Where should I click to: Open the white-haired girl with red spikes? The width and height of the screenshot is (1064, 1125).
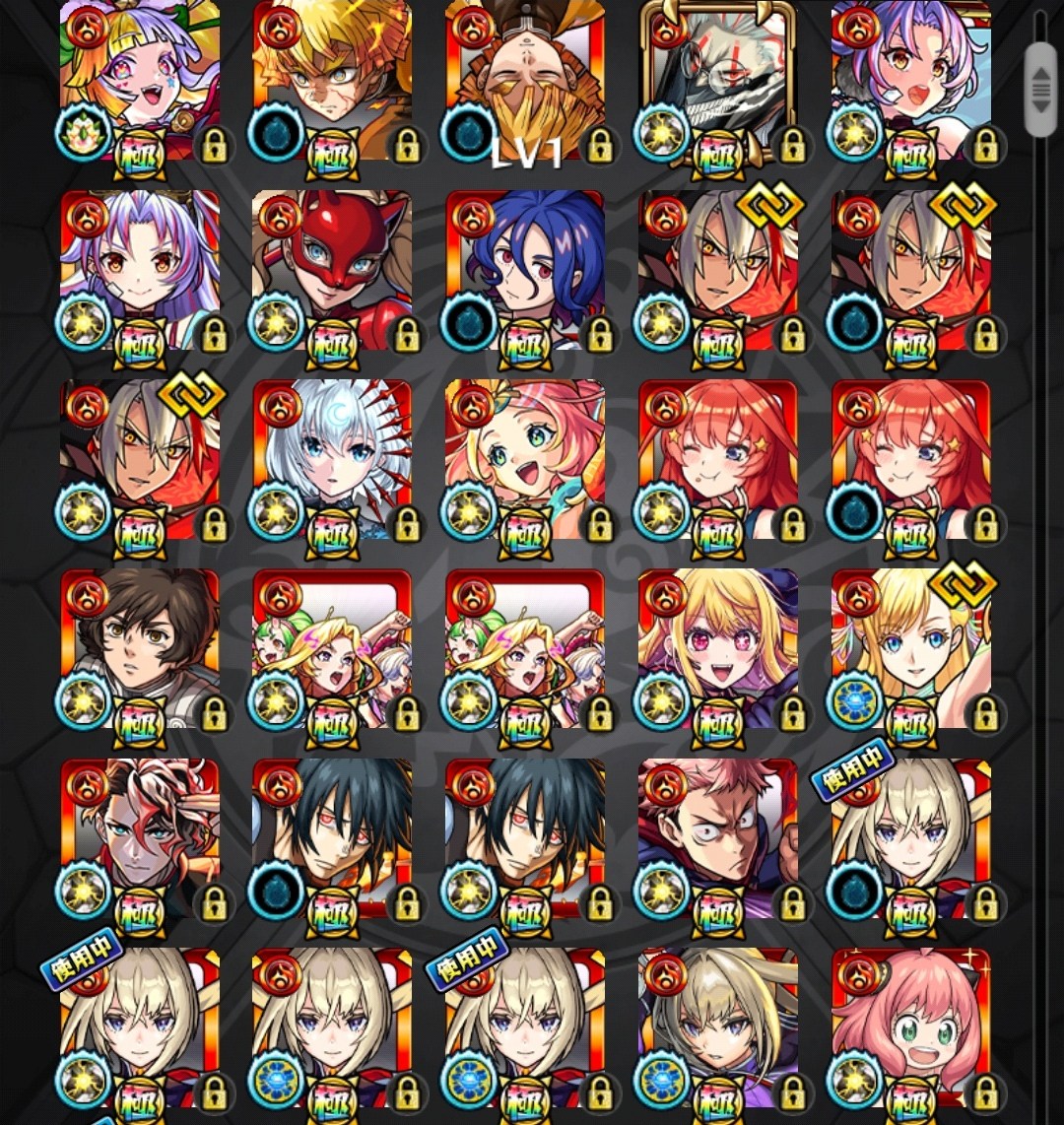point(332,458)
